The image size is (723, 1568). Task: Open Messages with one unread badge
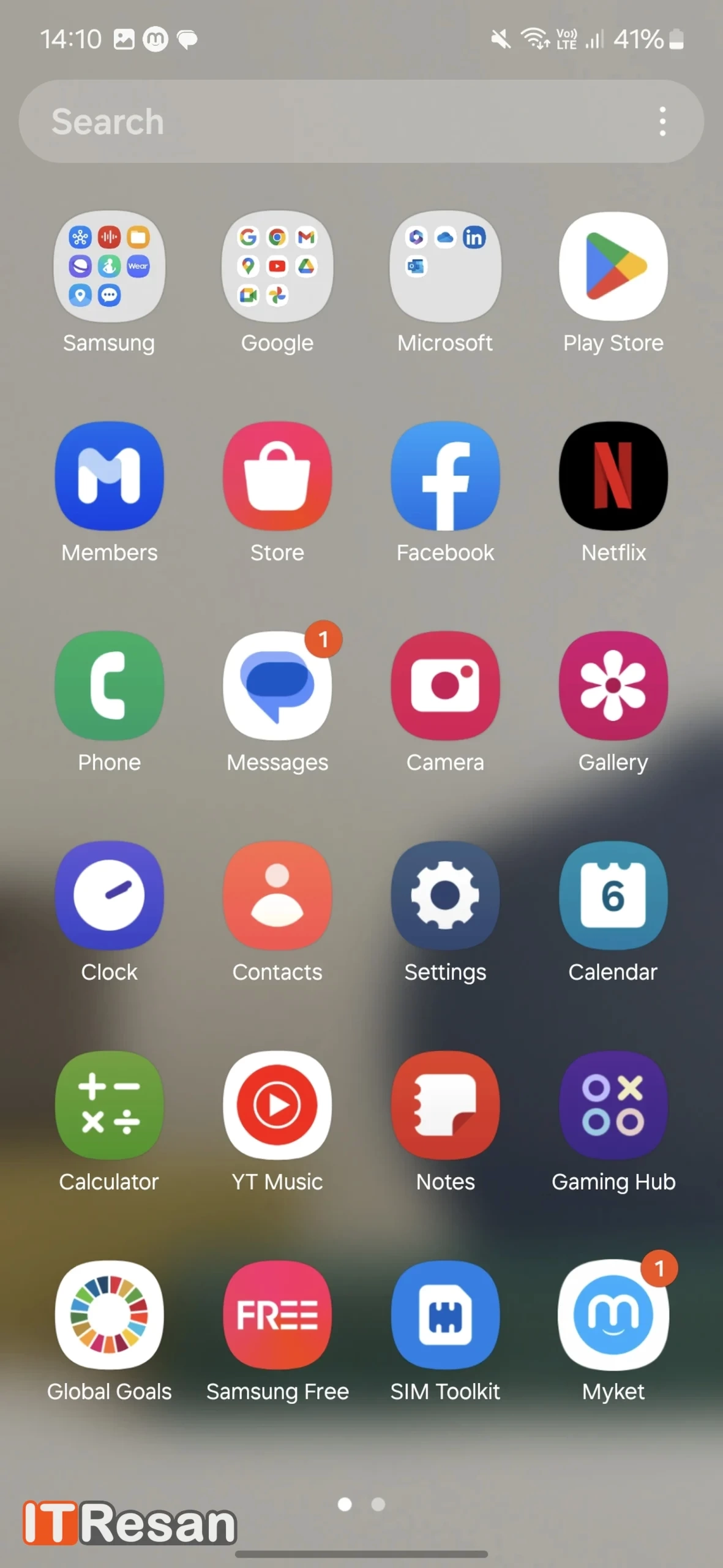coord(277,685)
